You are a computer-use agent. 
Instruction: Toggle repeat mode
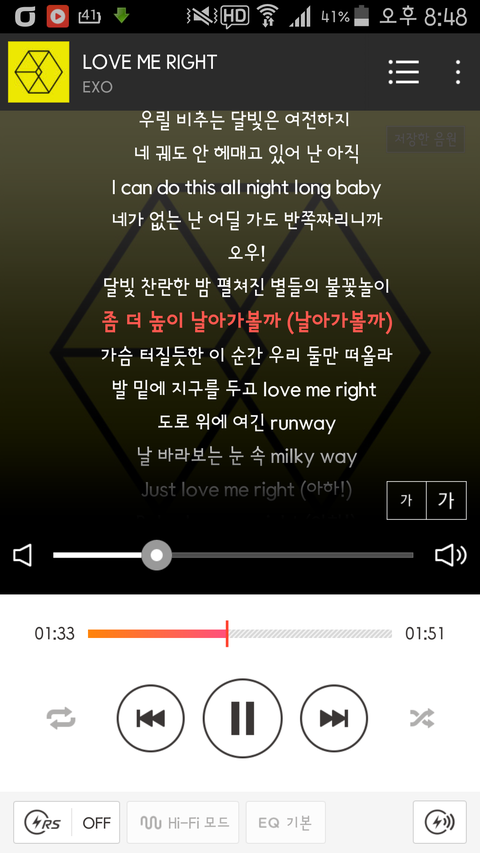pyautogui.click(x=61, y=718)
